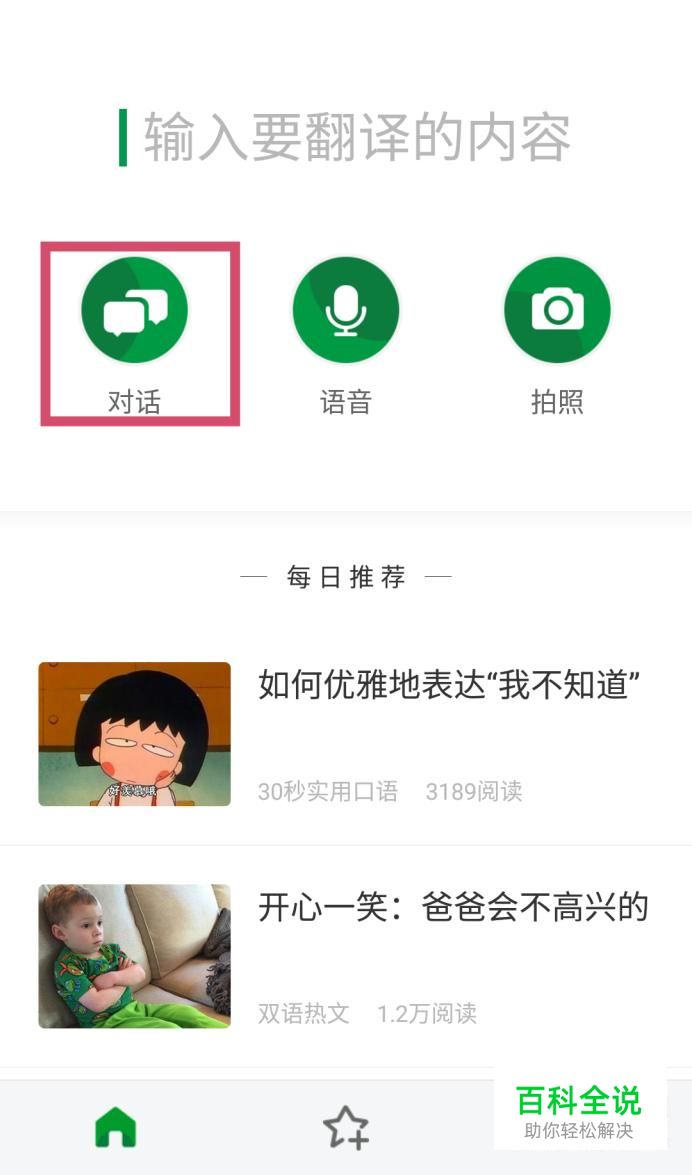
Task: Open article 如何优雅地表达"我不知道"
Action: pyautogui.click(x=448, y=686)
